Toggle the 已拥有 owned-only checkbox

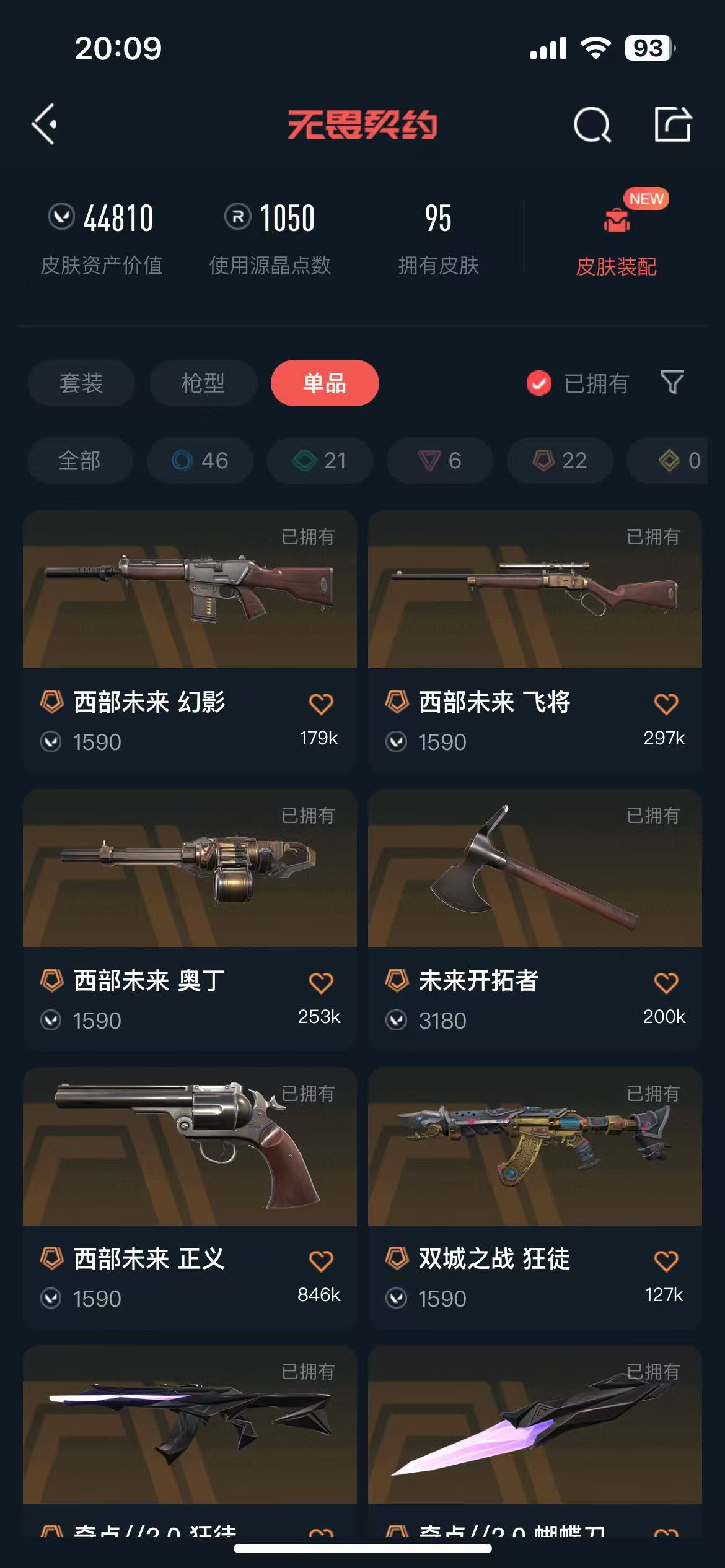(x=539, y=383)
